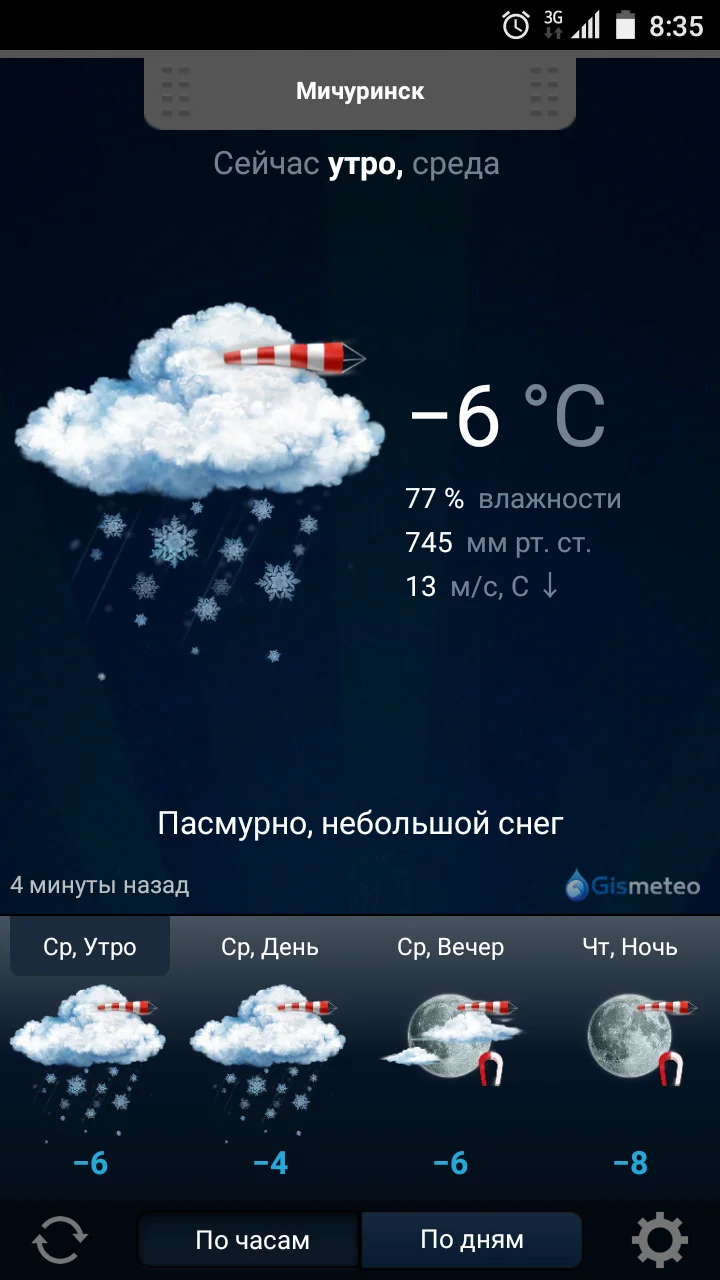Activate the Ср, Утро forecast toggle
Screen dimensions: 720x1280
[x=89, y=946]
